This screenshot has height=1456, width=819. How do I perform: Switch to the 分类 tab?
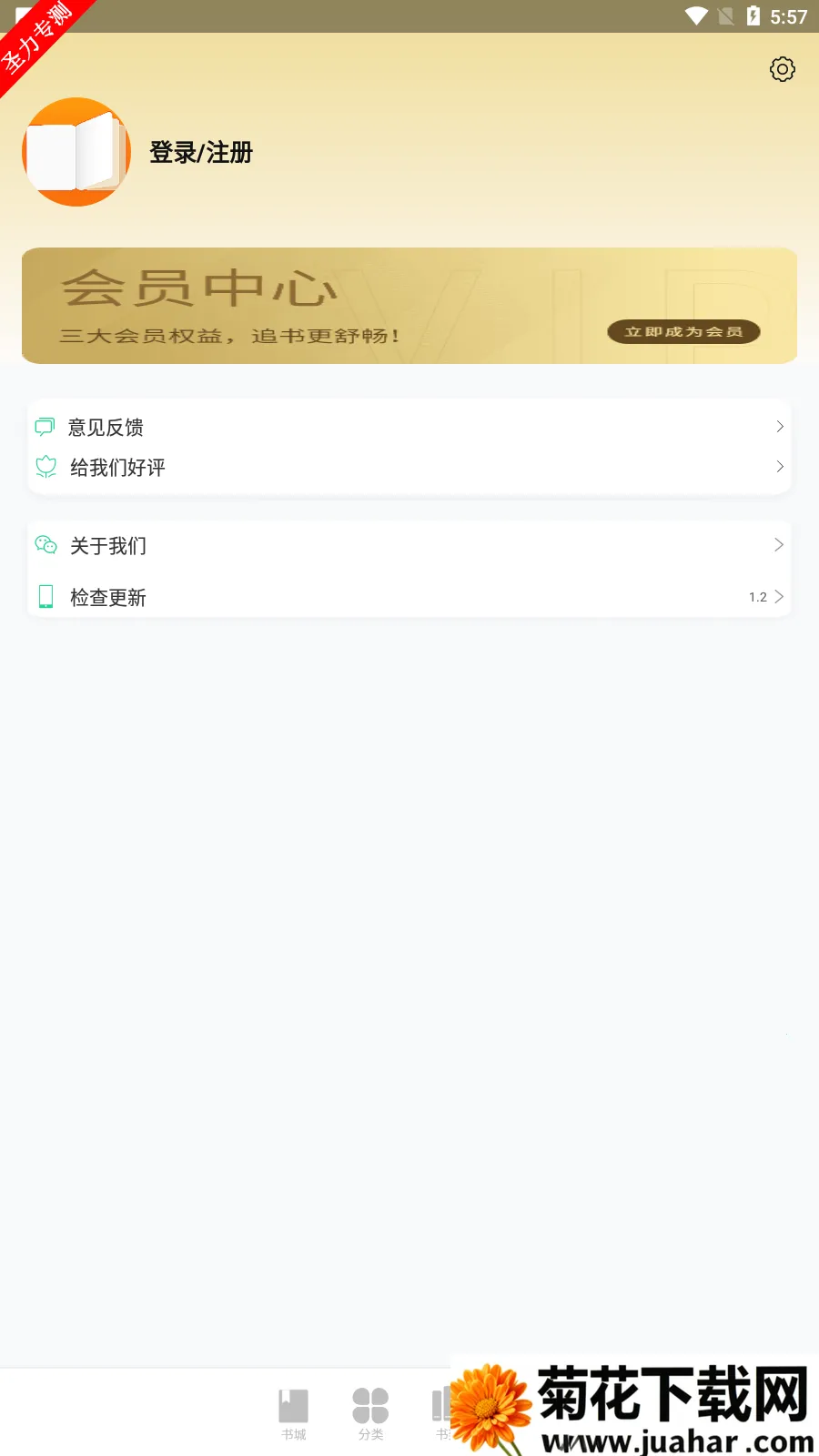(370, 1415)
